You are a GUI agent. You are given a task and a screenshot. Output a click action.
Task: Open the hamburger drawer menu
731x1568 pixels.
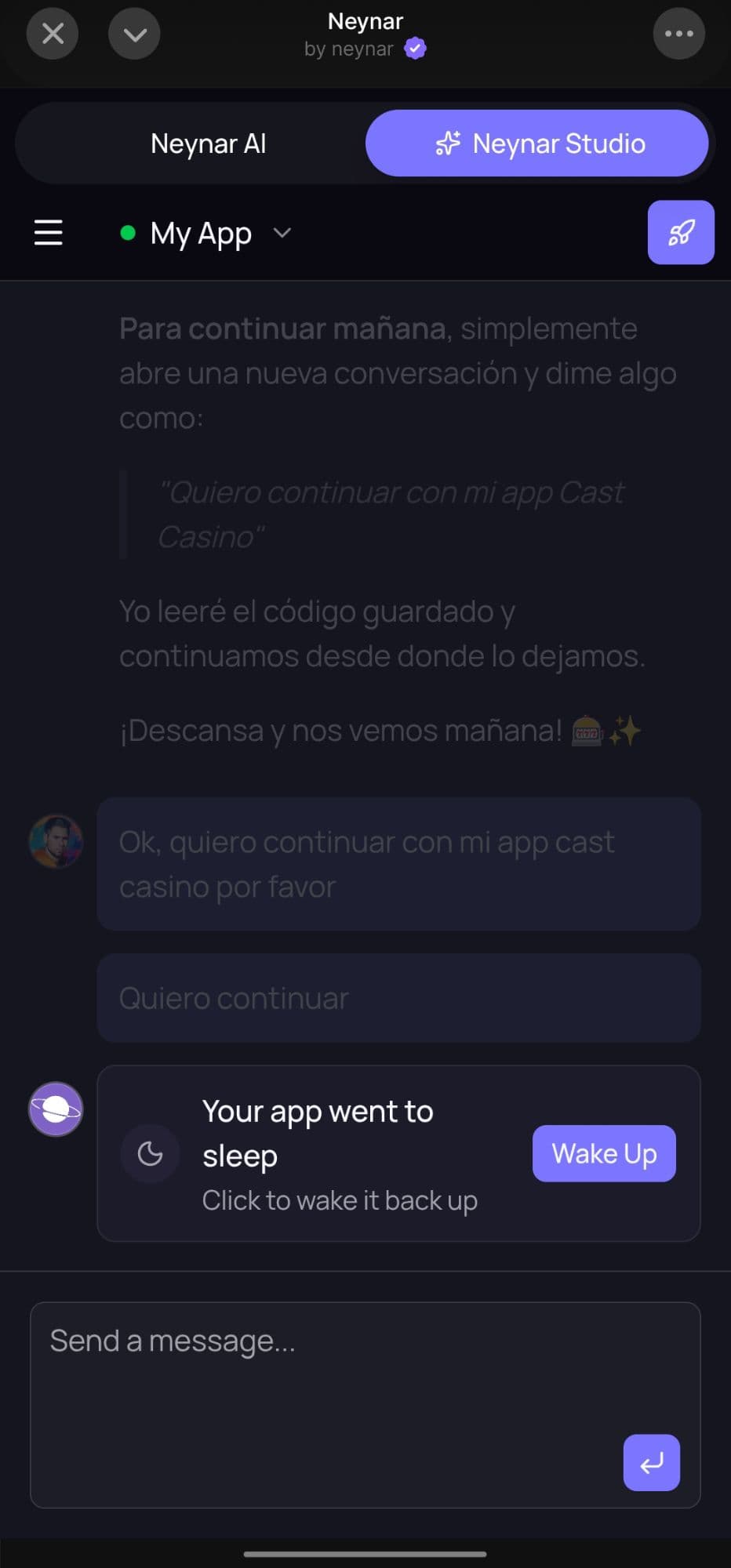click(48, 233)
